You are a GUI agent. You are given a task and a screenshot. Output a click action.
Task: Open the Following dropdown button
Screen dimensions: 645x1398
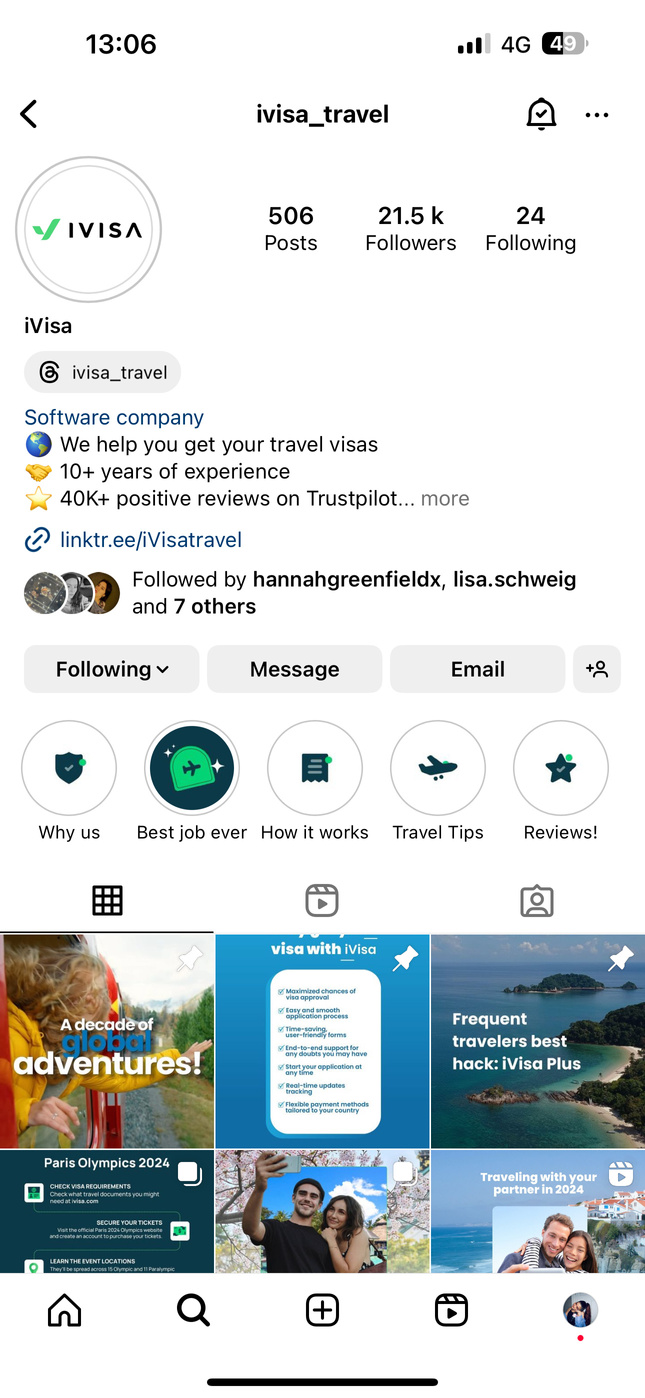[112, 669]
